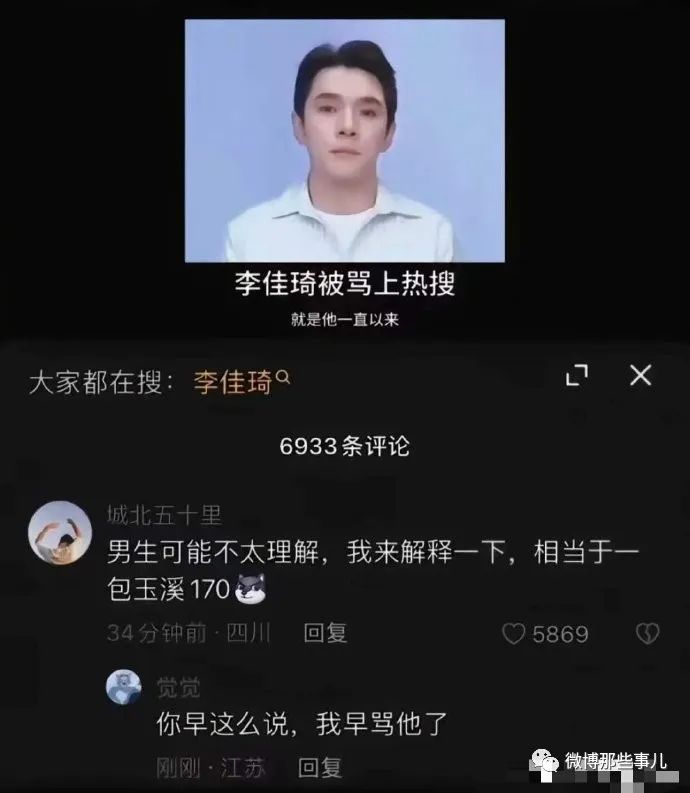Reply to 城北五十里's comment

325,633
